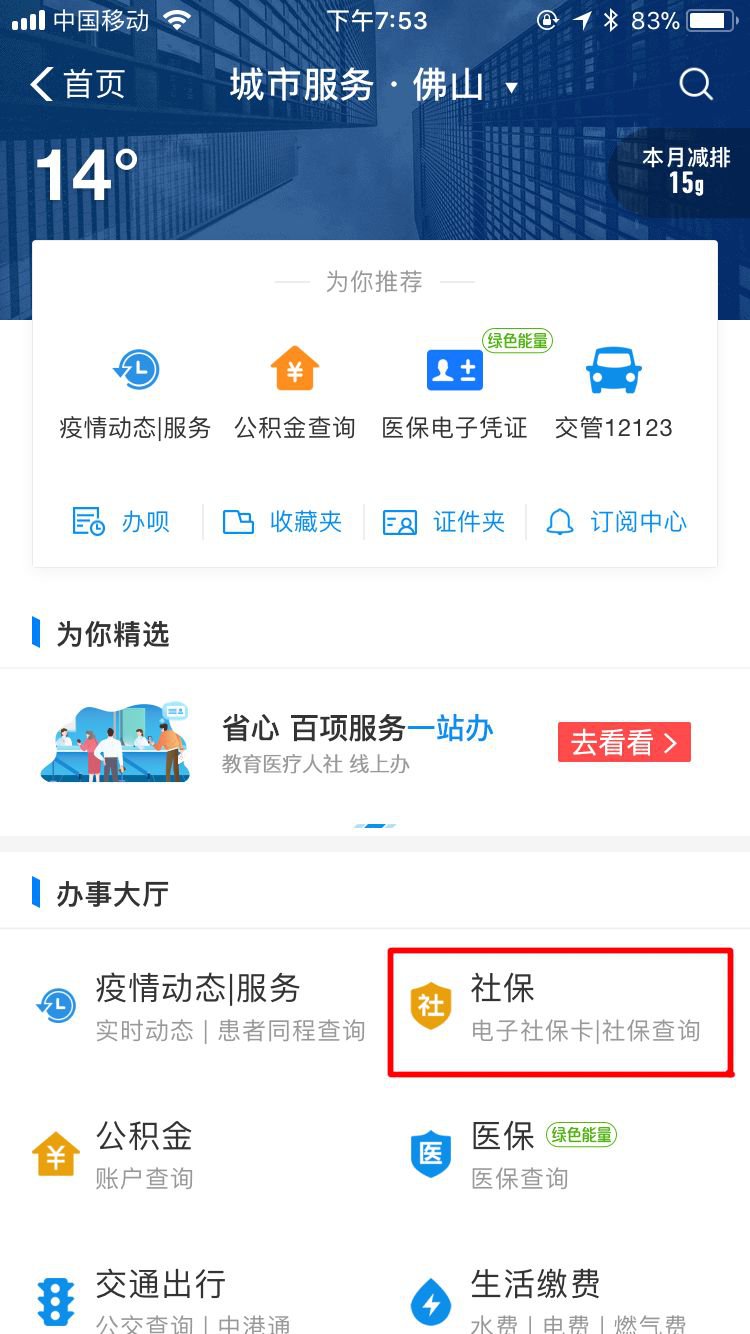Open the search icon
Image resolution: width=750 pixels, height=1334 pixels.
click(x=696, y=85)
